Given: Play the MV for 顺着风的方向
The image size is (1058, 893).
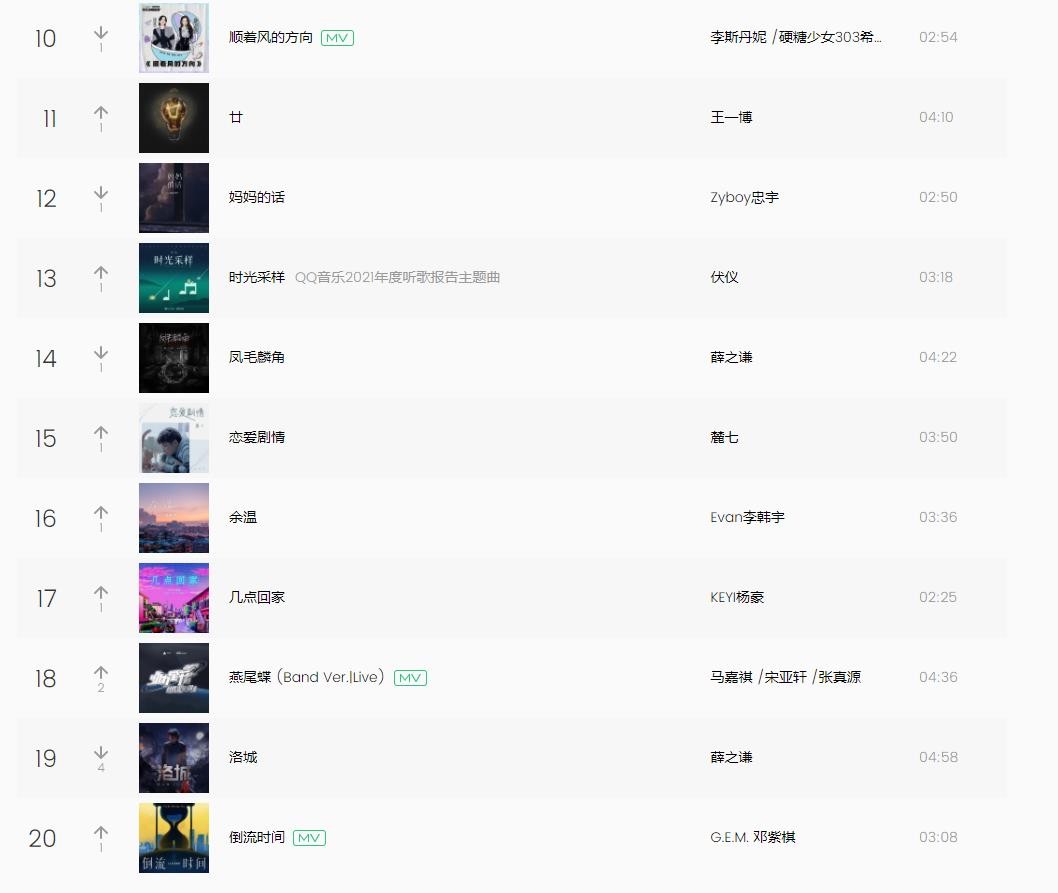Looking at the screenshot, I should (337, 38).
